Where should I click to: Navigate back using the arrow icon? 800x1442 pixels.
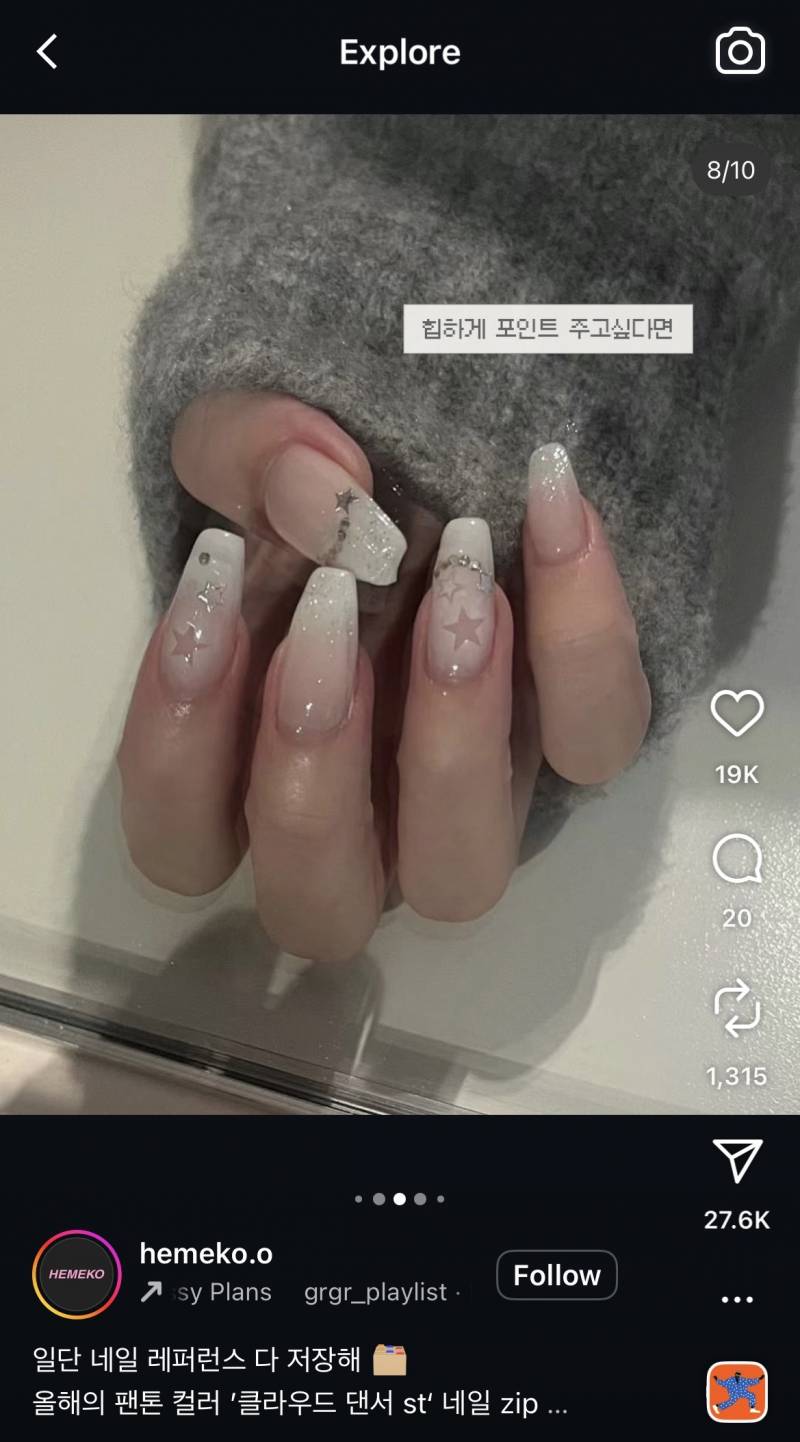[45, 52]
